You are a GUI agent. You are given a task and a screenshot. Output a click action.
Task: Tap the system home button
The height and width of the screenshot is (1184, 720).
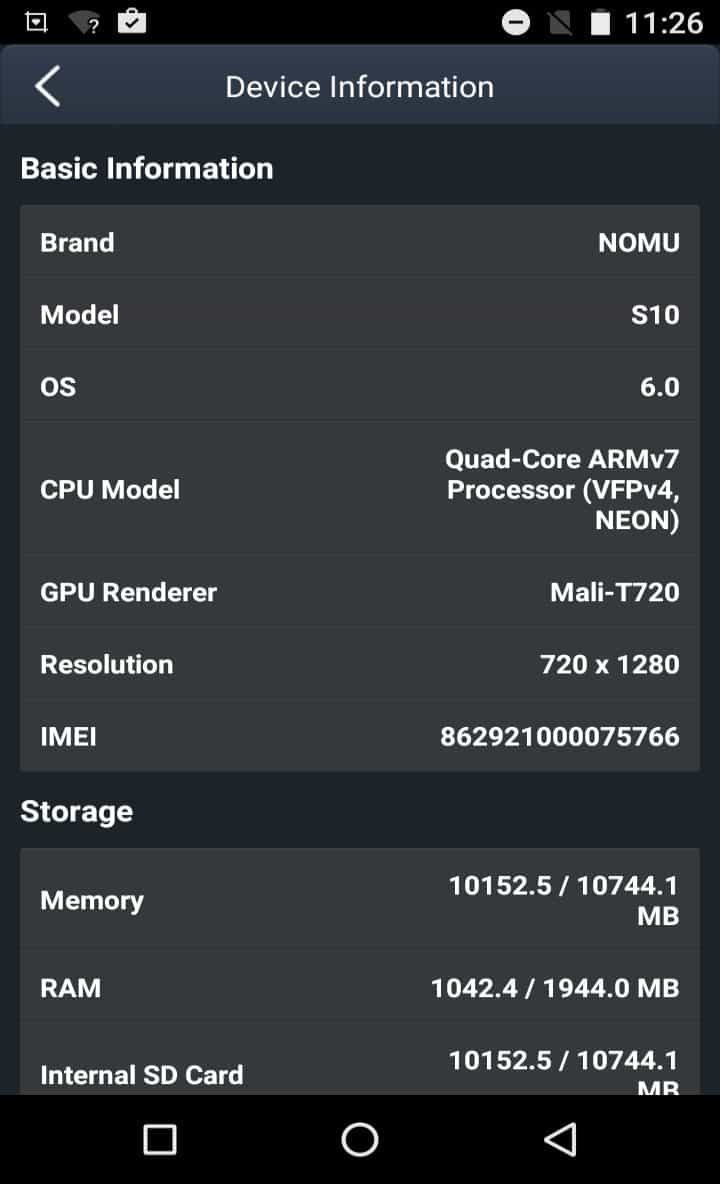[360, 1139]
